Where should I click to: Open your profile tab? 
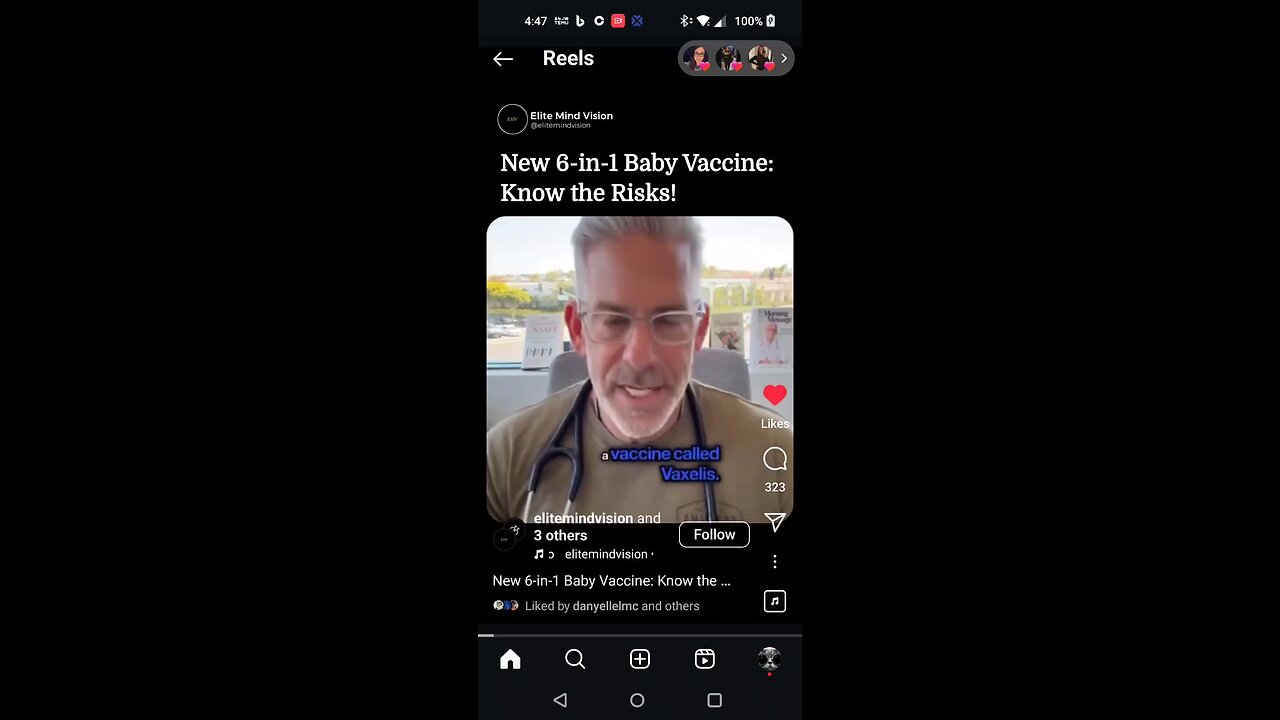pyautogui.click(x=769, y=659)
